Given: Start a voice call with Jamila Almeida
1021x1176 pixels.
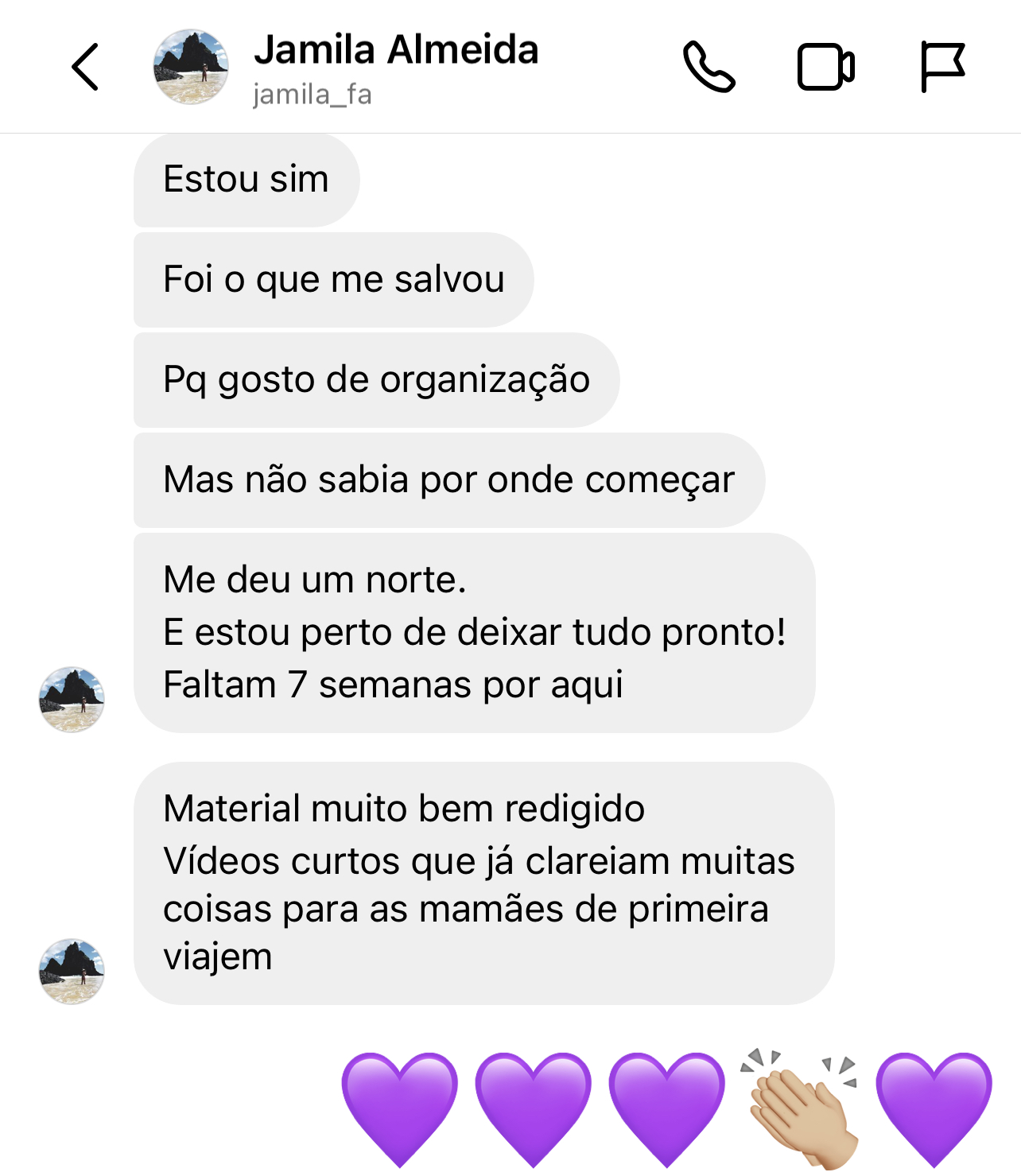Looking at the screenshot, I should coord(708,67).
